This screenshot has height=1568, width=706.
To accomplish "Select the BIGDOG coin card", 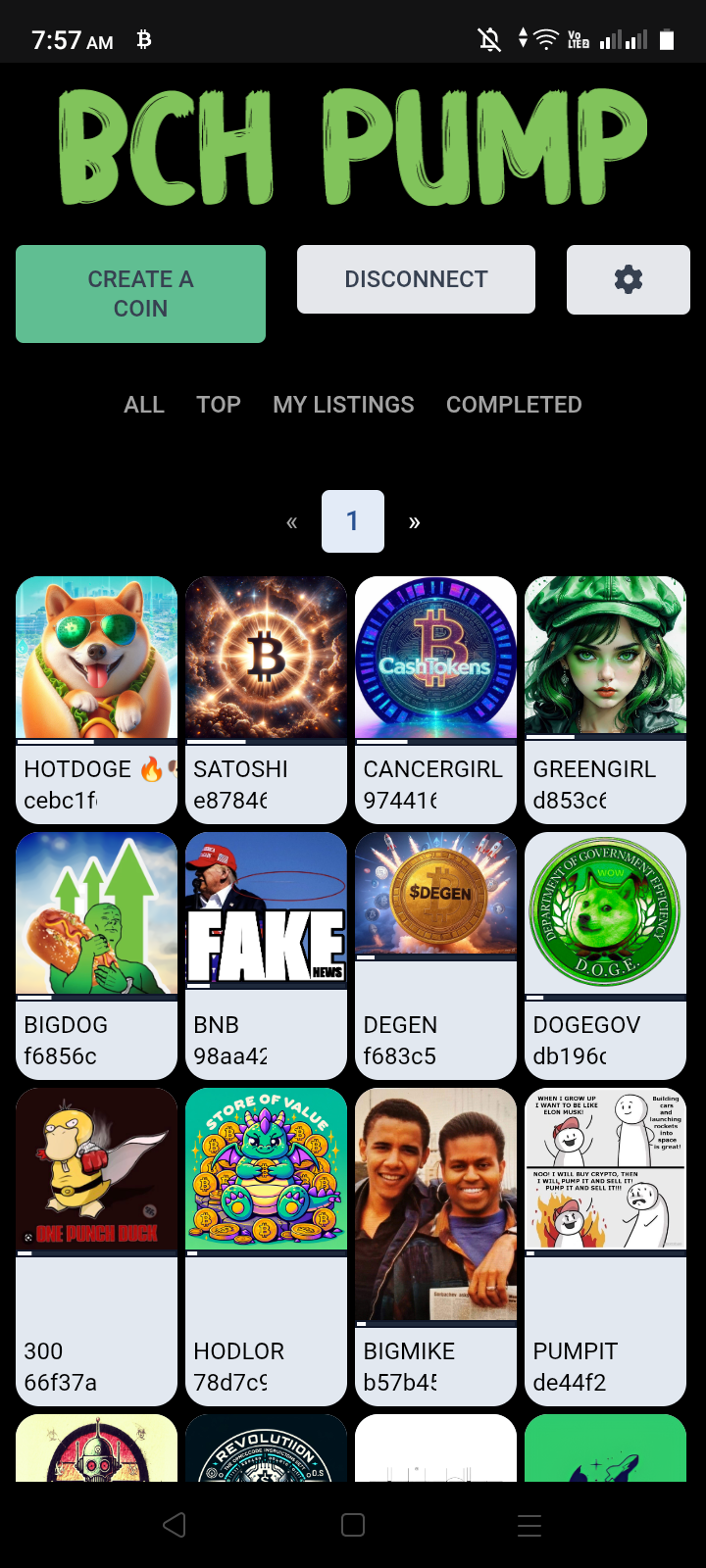I will coord(96,955).
